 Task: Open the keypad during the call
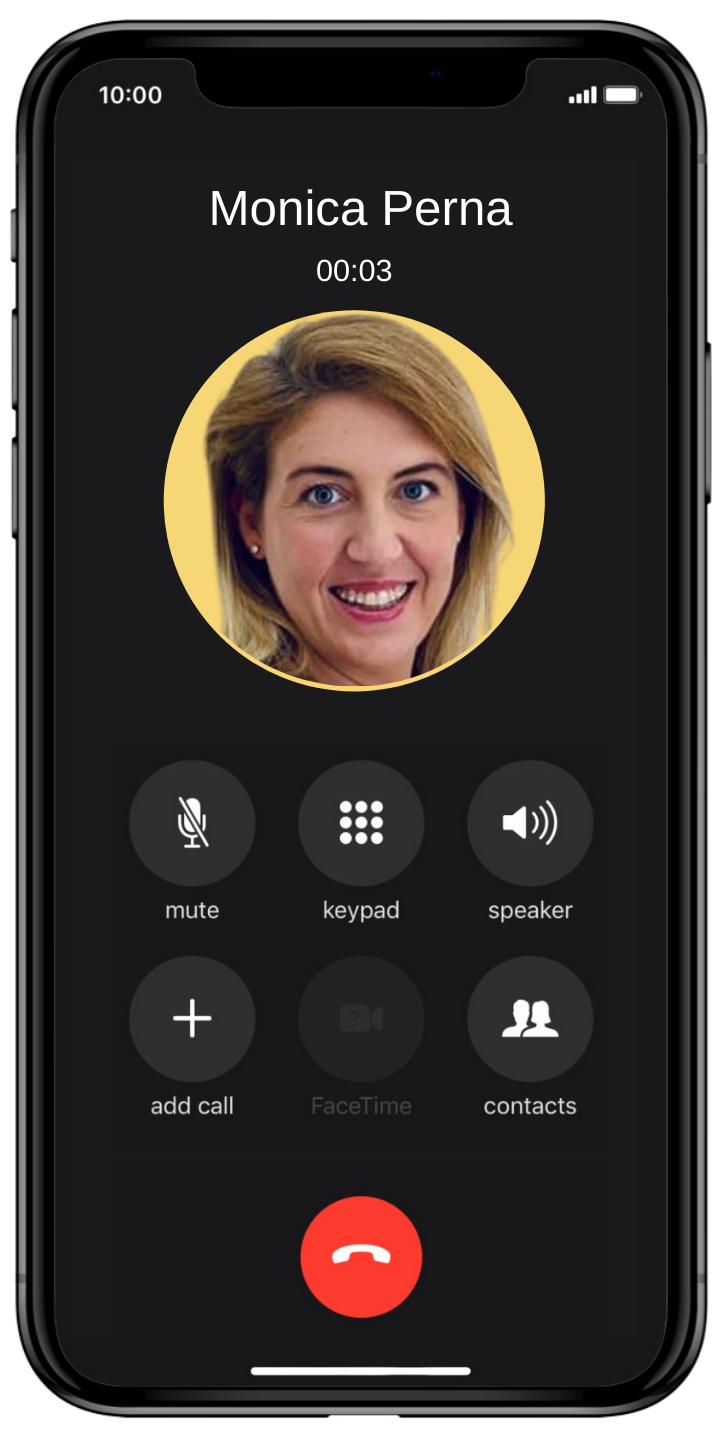(x=361, y=823)
